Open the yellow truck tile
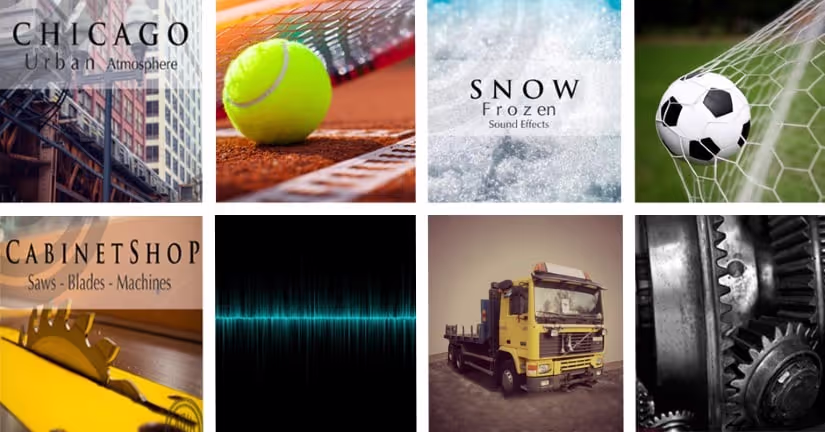Image resolution: width=825 pixels, height=432 pixels. click(x=524, y=323)
